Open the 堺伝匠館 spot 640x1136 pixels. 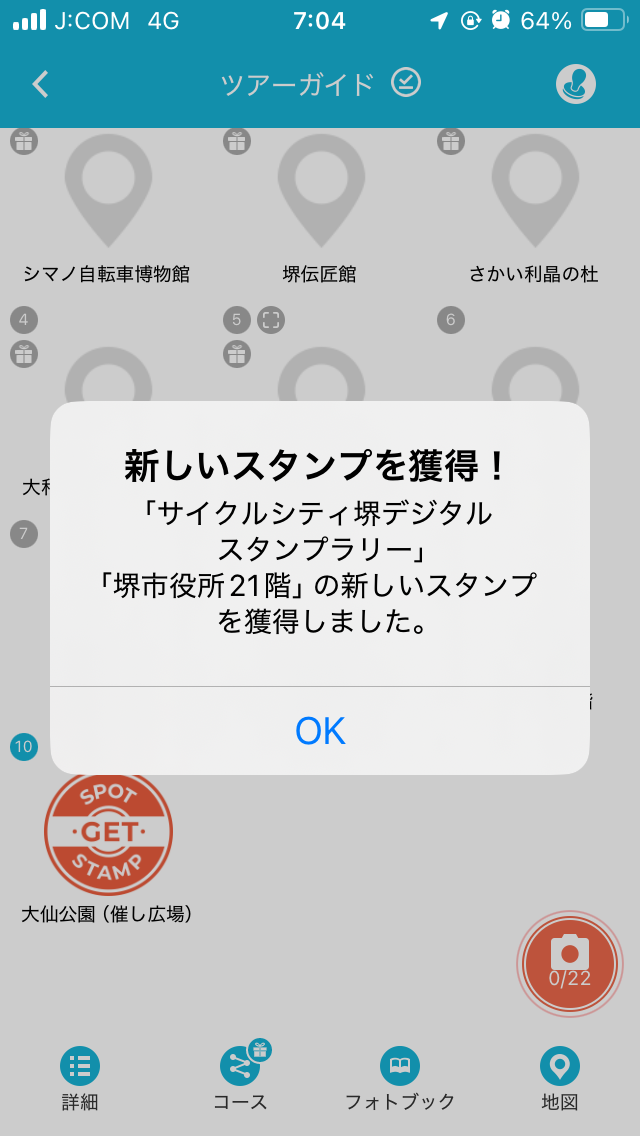320,208
